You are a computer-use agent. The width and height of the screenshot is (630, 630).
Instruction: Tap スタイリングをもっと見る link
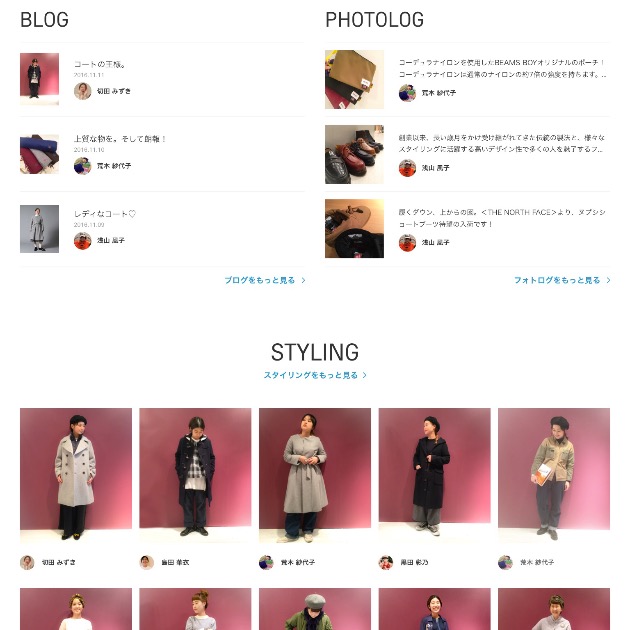314,376
